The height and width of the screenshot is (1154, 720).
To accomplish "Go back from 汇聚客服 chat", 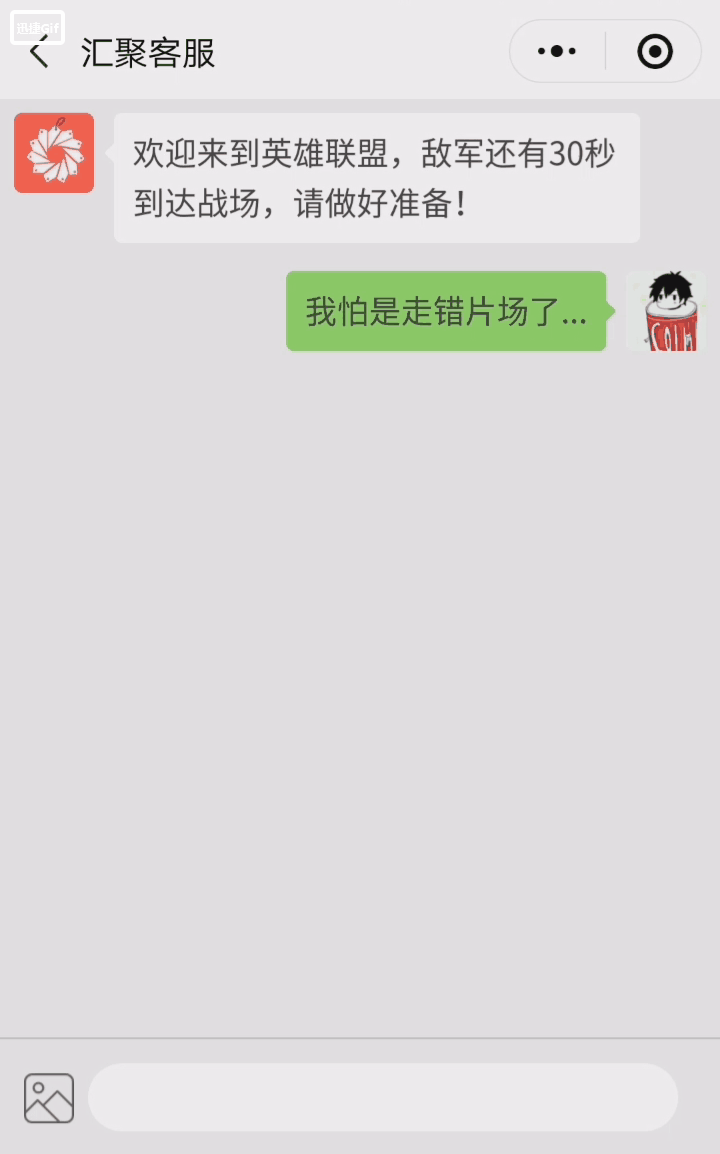I will 38,52.
